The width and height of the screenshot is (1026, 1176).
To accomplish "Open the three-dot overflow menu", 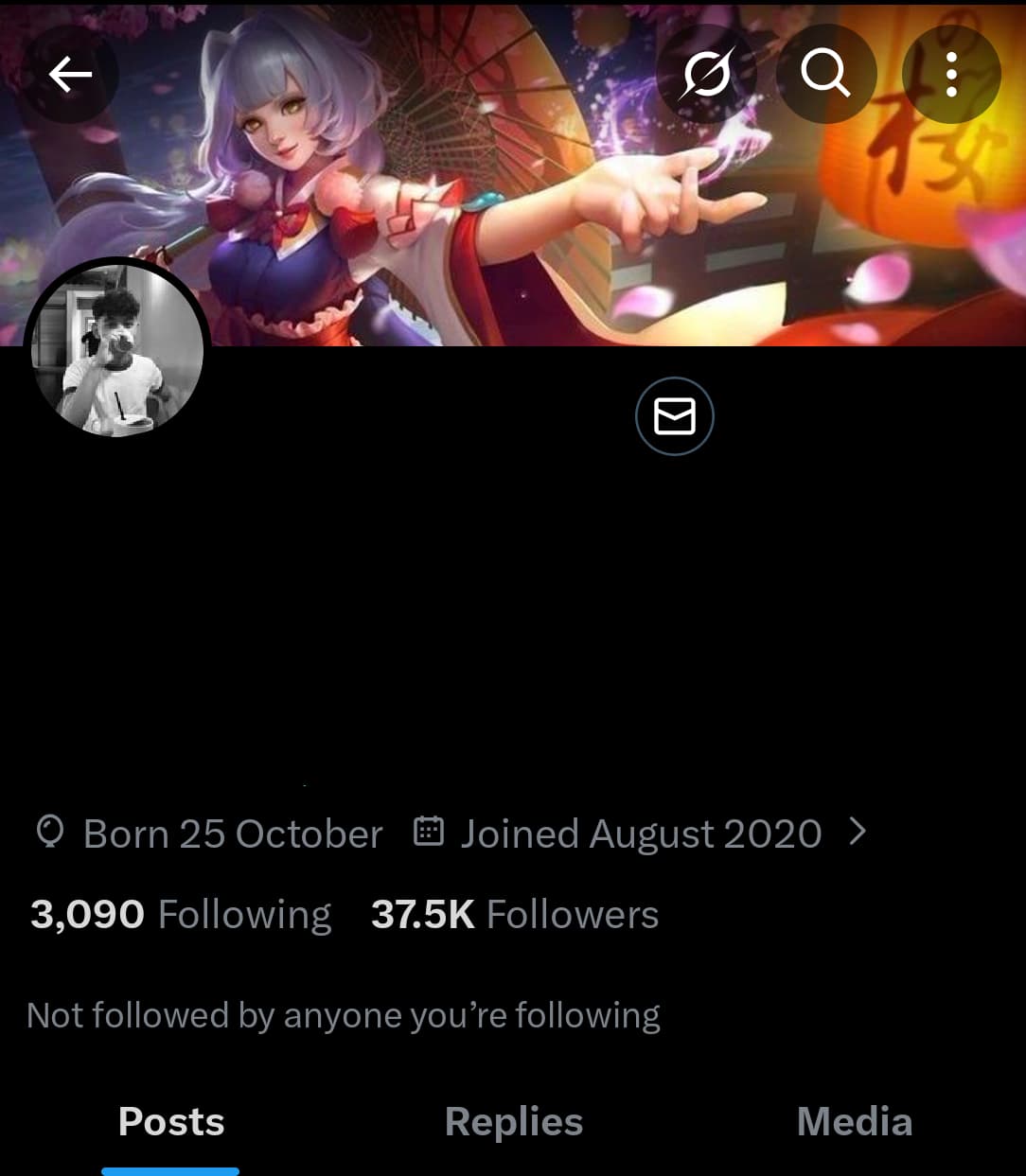I will pyautogui.click(x=951, y=74).
